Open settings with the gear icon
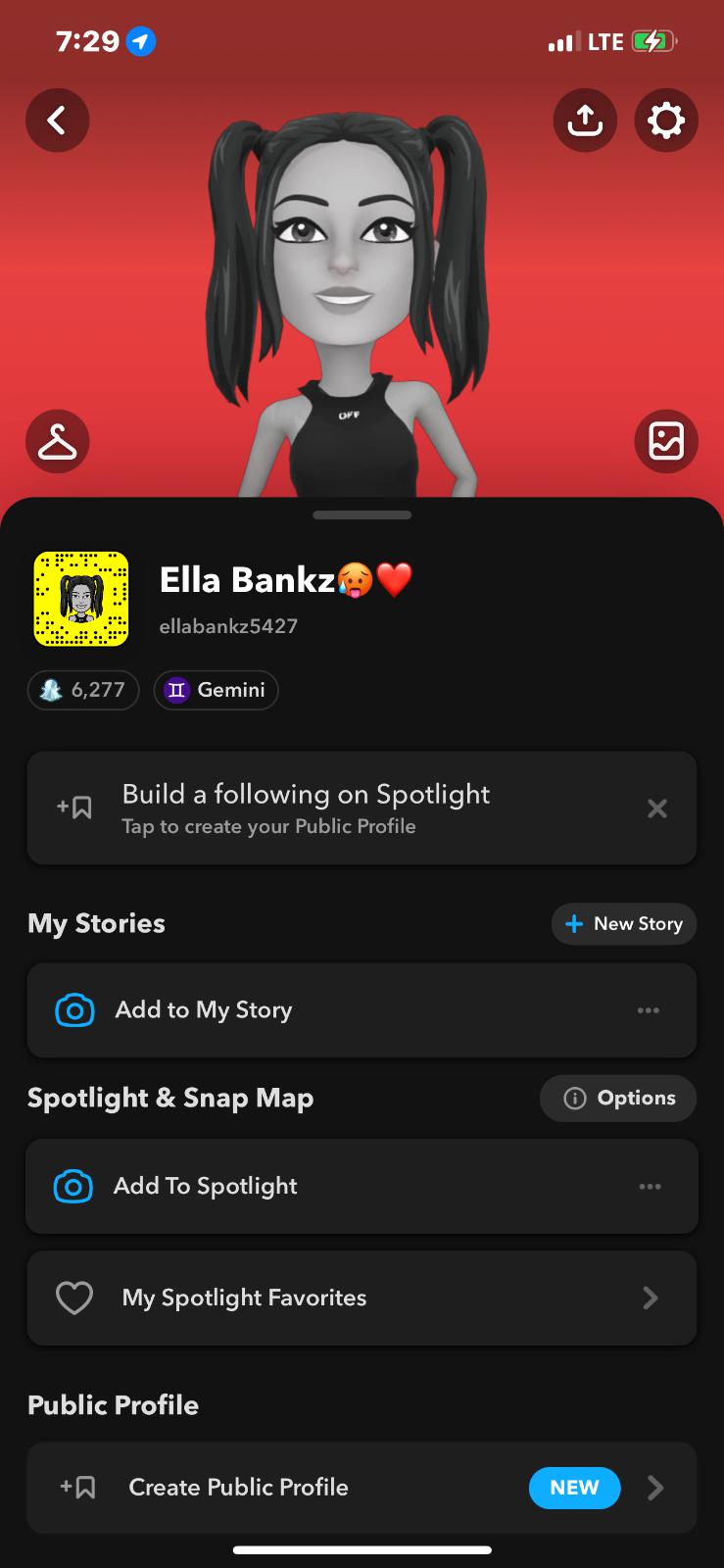724x1568 pixels. 666,121
